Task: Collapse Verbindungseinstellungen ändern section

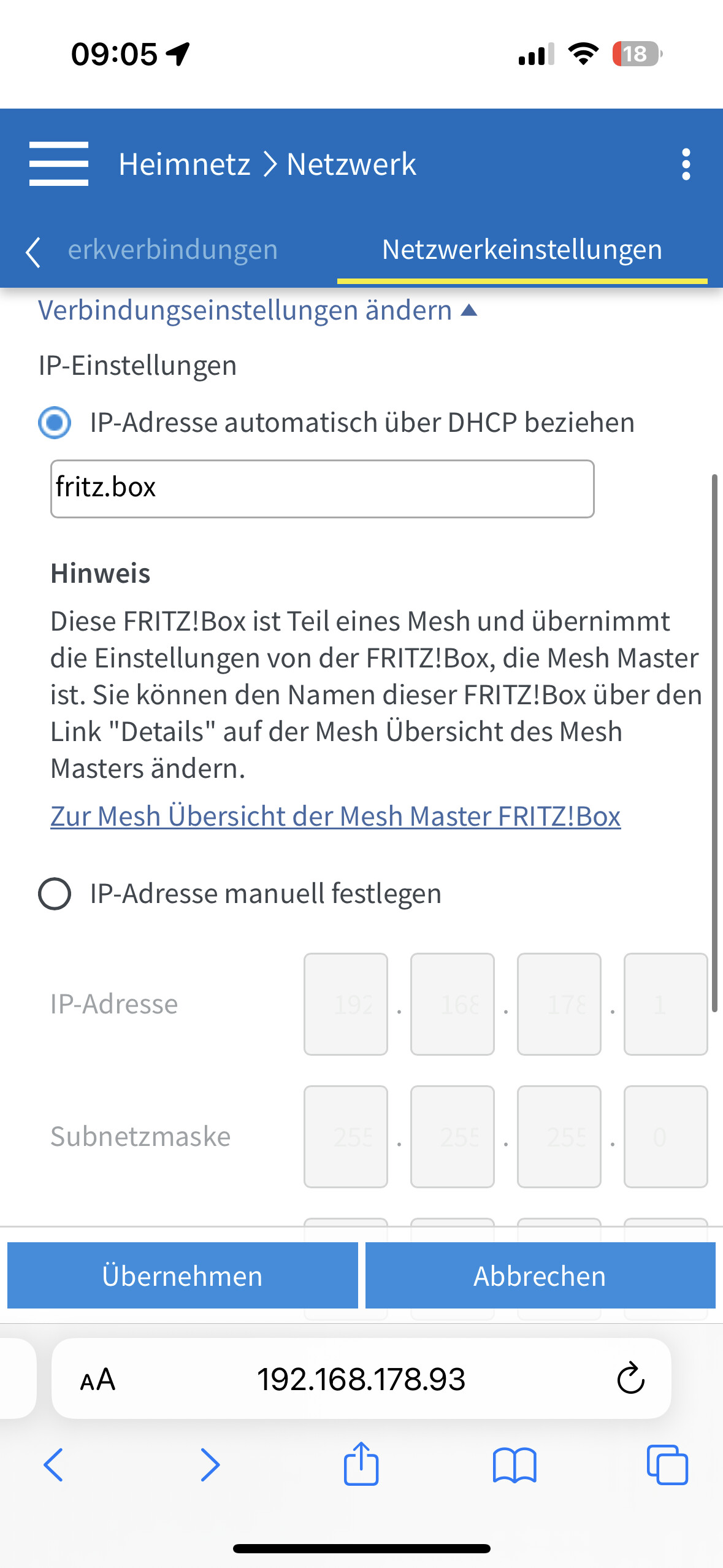Action: pyautogui.click(x=257, y=310)
